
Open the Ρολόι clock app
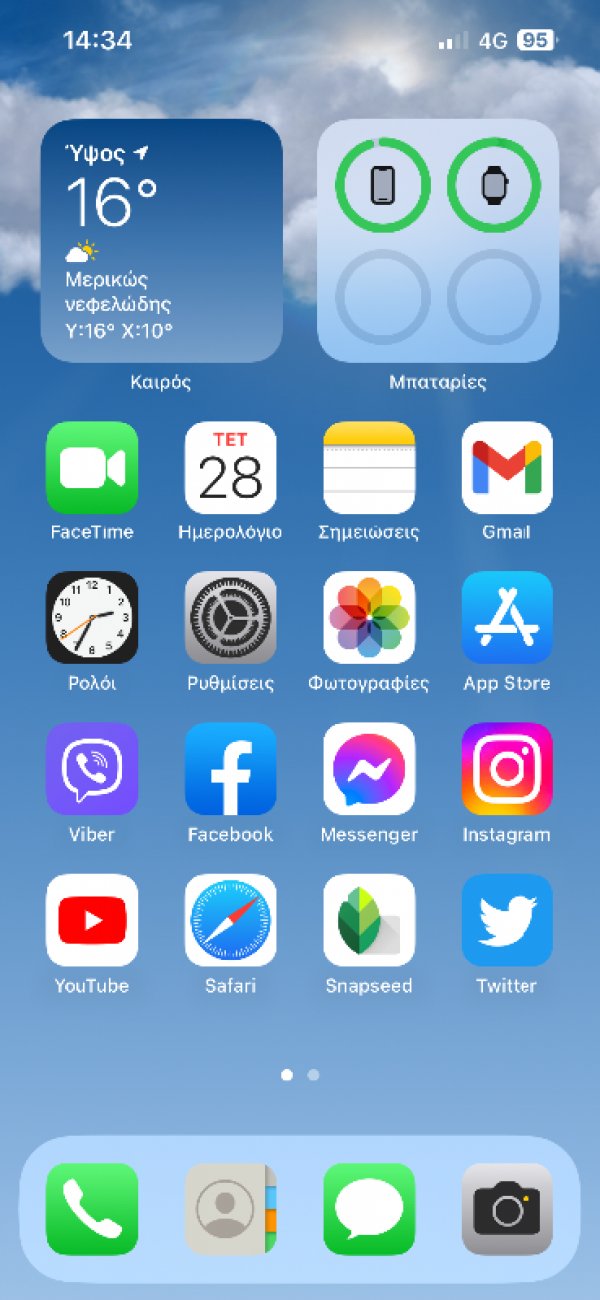click(x=92, y=618)
